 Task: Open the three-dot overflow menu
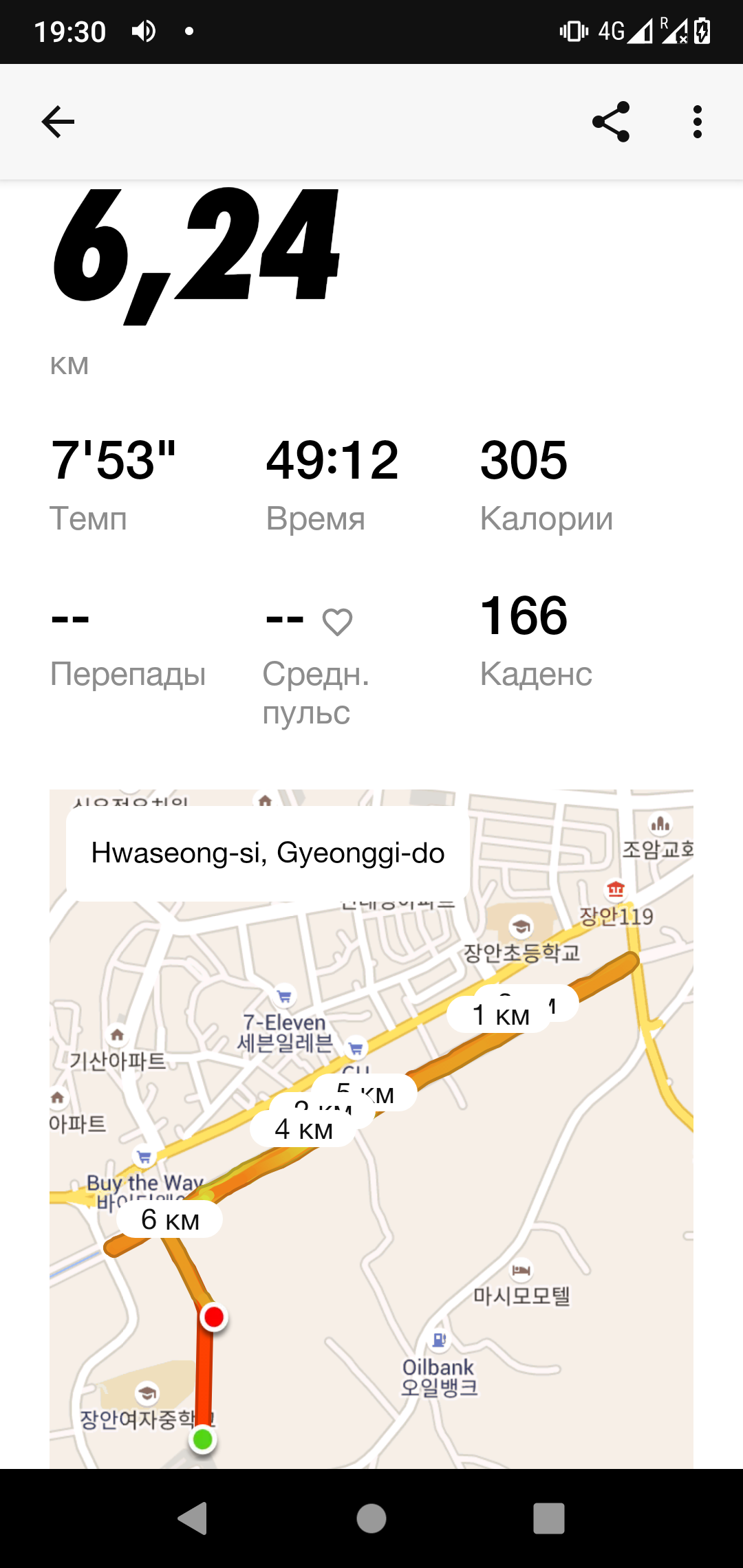click(x=697, y=122)
